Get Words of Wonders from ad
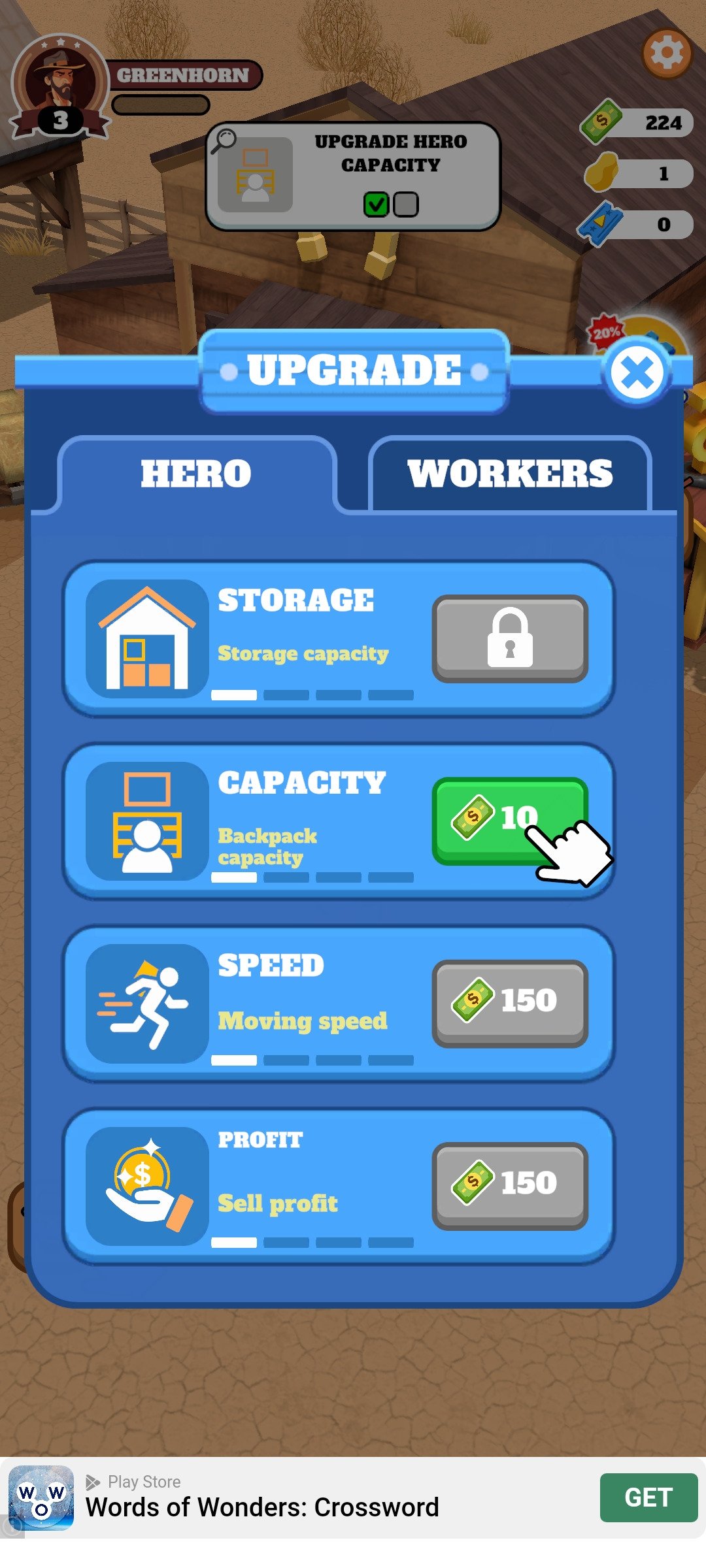This screenshot has width=706, height=1568. [648, 1497]
